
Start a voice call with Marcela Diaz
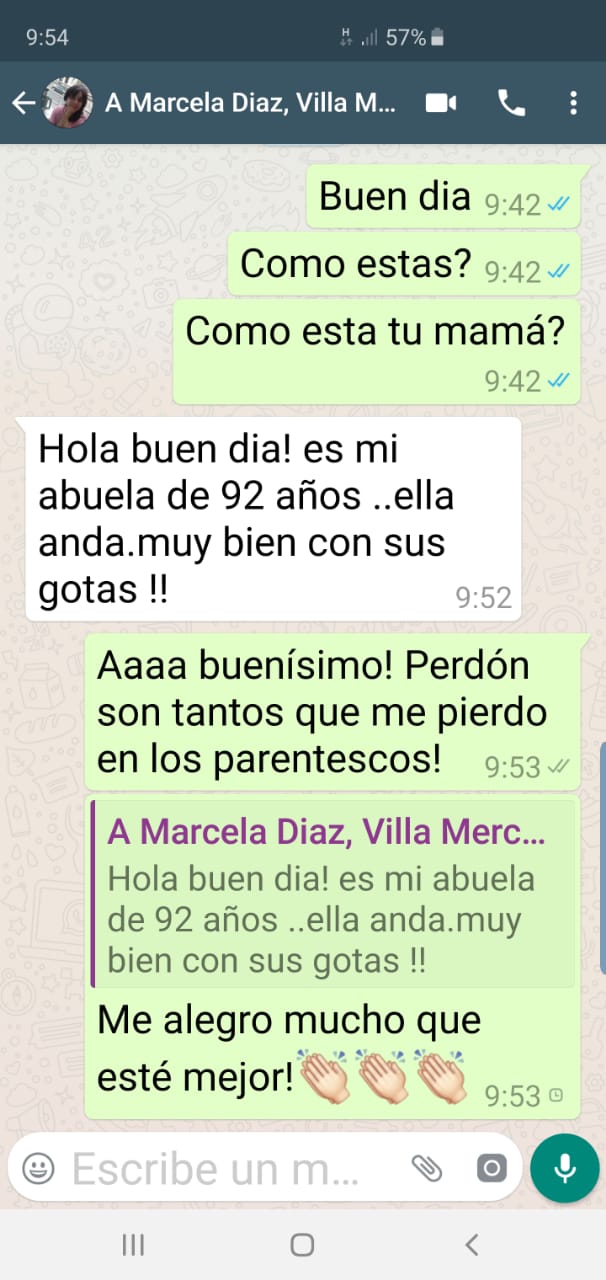(x=511, y=103)
